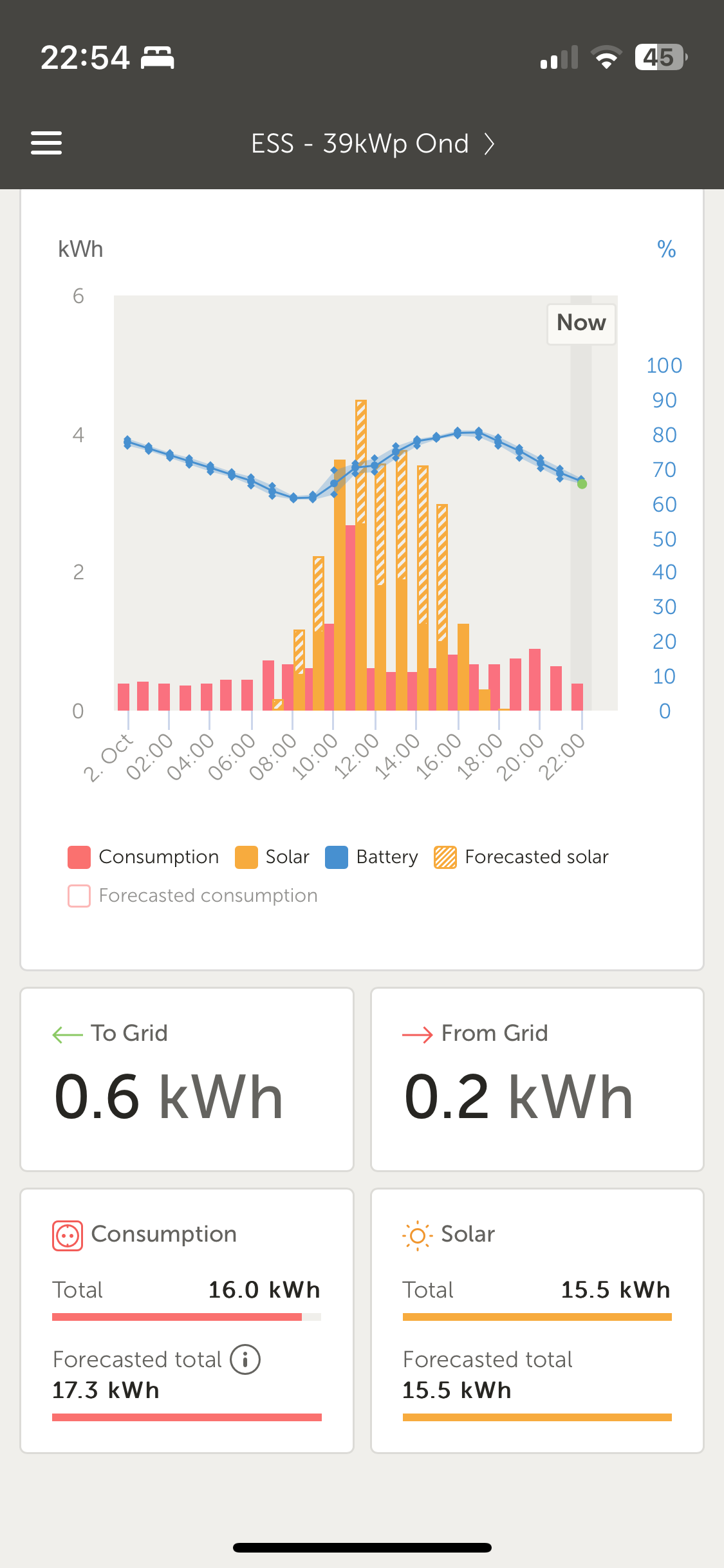Open the ESS - 39kWp Ond installation selector

tap(372, 144)
